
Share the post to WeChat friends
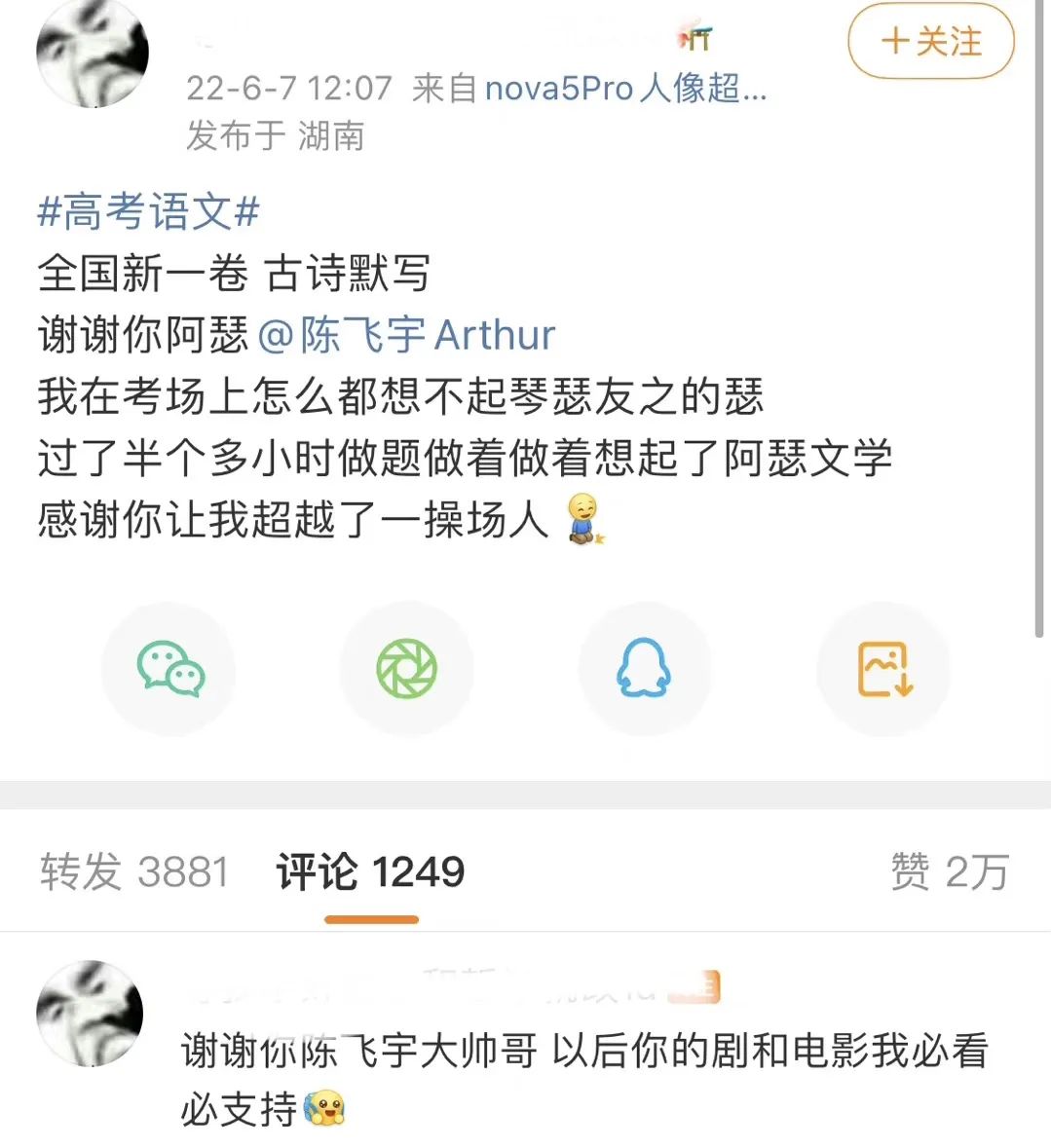click(x=168, y=668)
